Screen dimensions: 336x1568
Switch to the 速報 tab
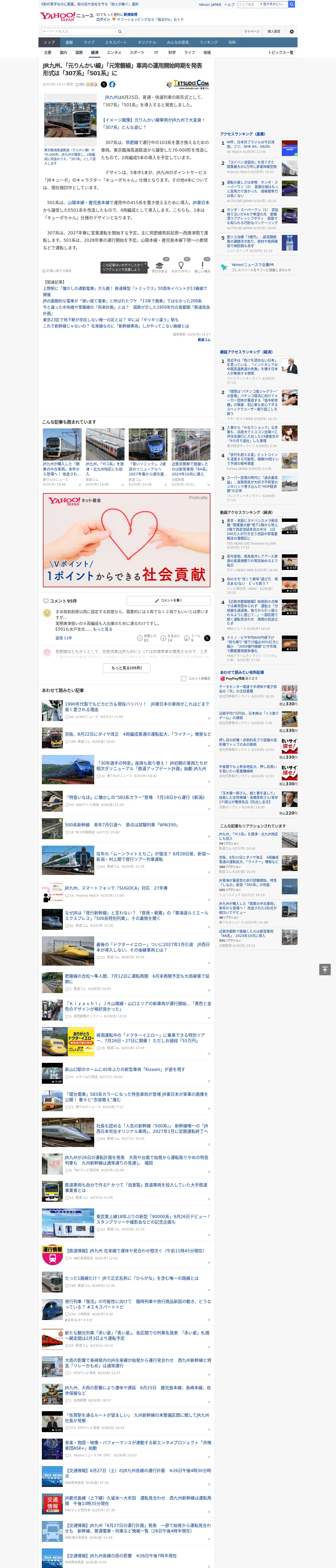[x=69, y=42]
